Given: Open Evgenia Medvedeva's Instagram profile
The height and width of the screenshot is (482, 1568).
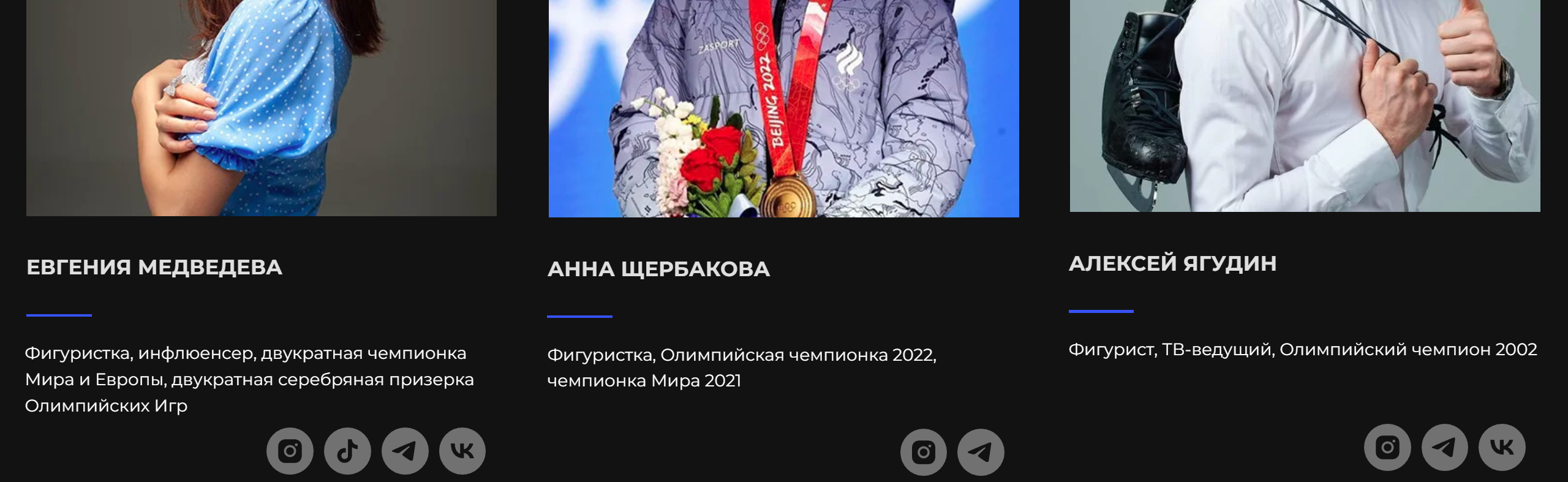Looking at the screenshot, I should pyautogui.click(x=290, y=451).
